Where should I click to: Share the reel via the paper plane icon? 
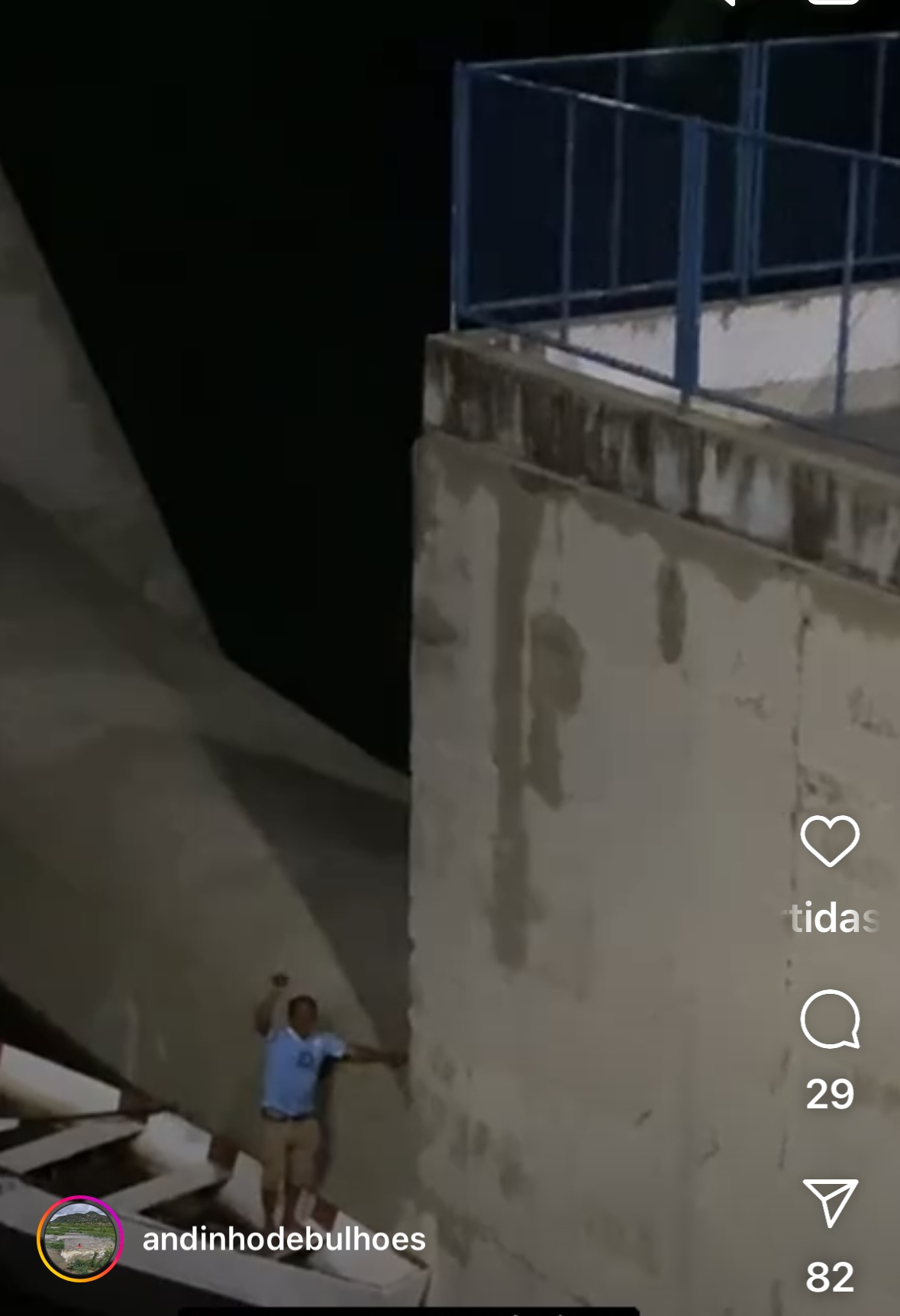[x=830, y=1202]
